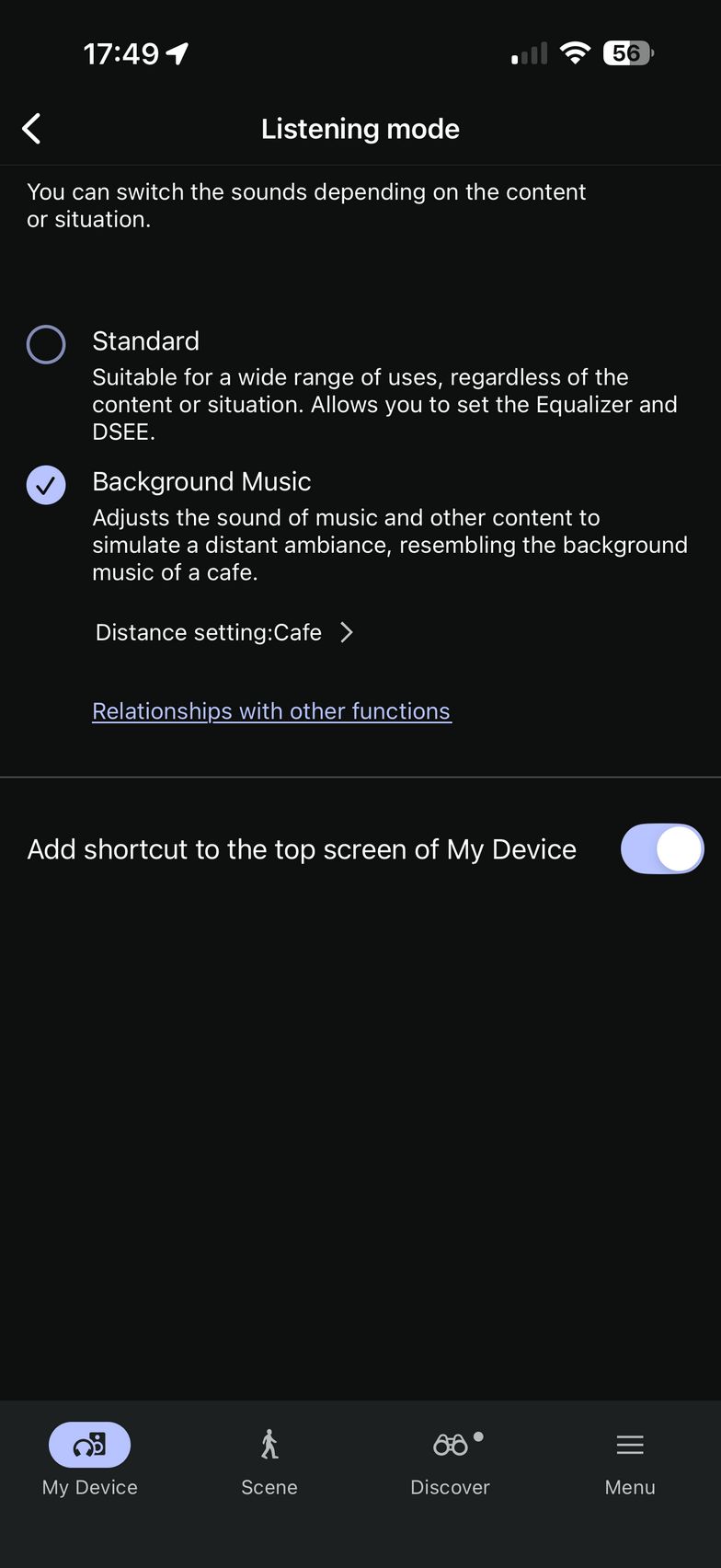Toggle the My Device shortcut switch
This screenshot has width=721, height=1568.
pyautogui.click(x=661, y=848)
